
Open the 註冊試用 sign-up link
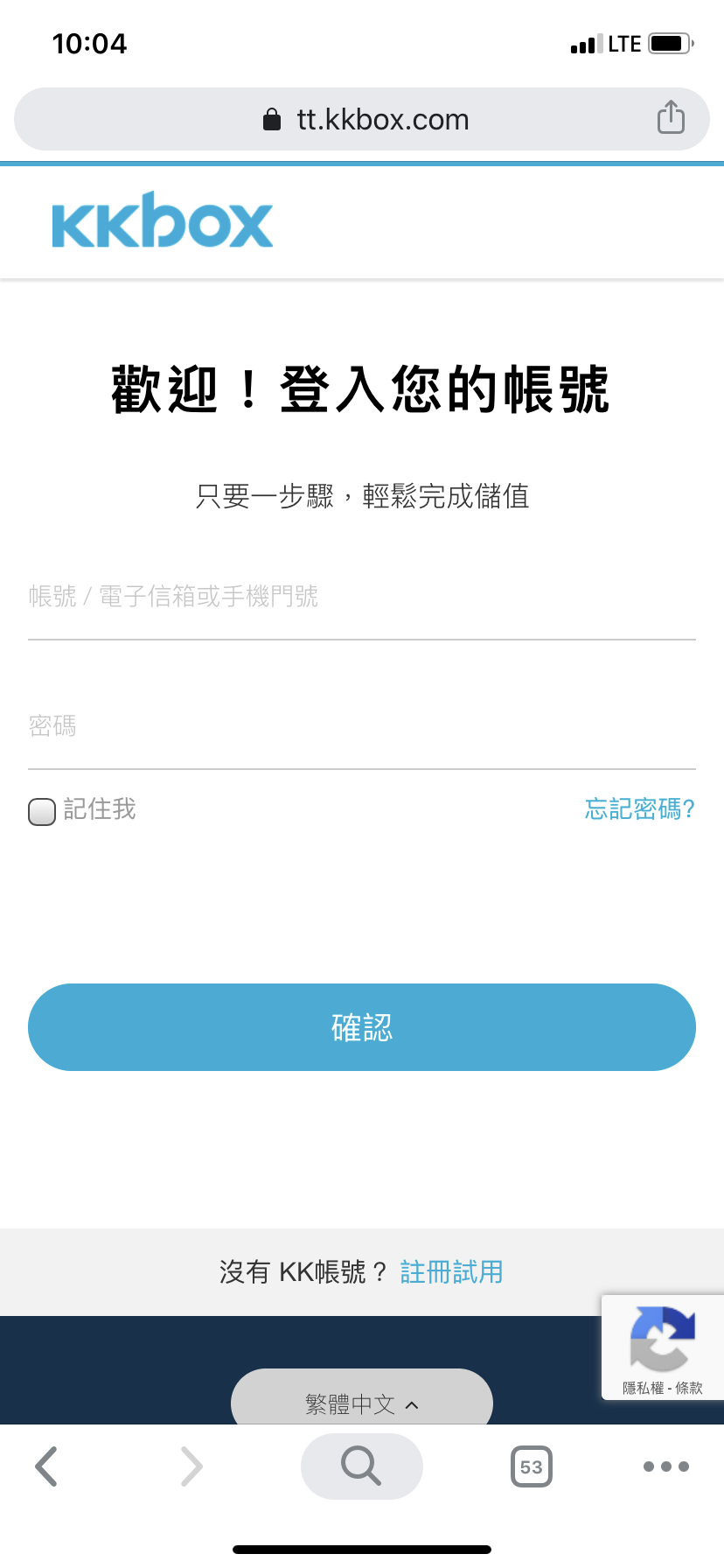pyautogui.click(x=452, y=1271)
